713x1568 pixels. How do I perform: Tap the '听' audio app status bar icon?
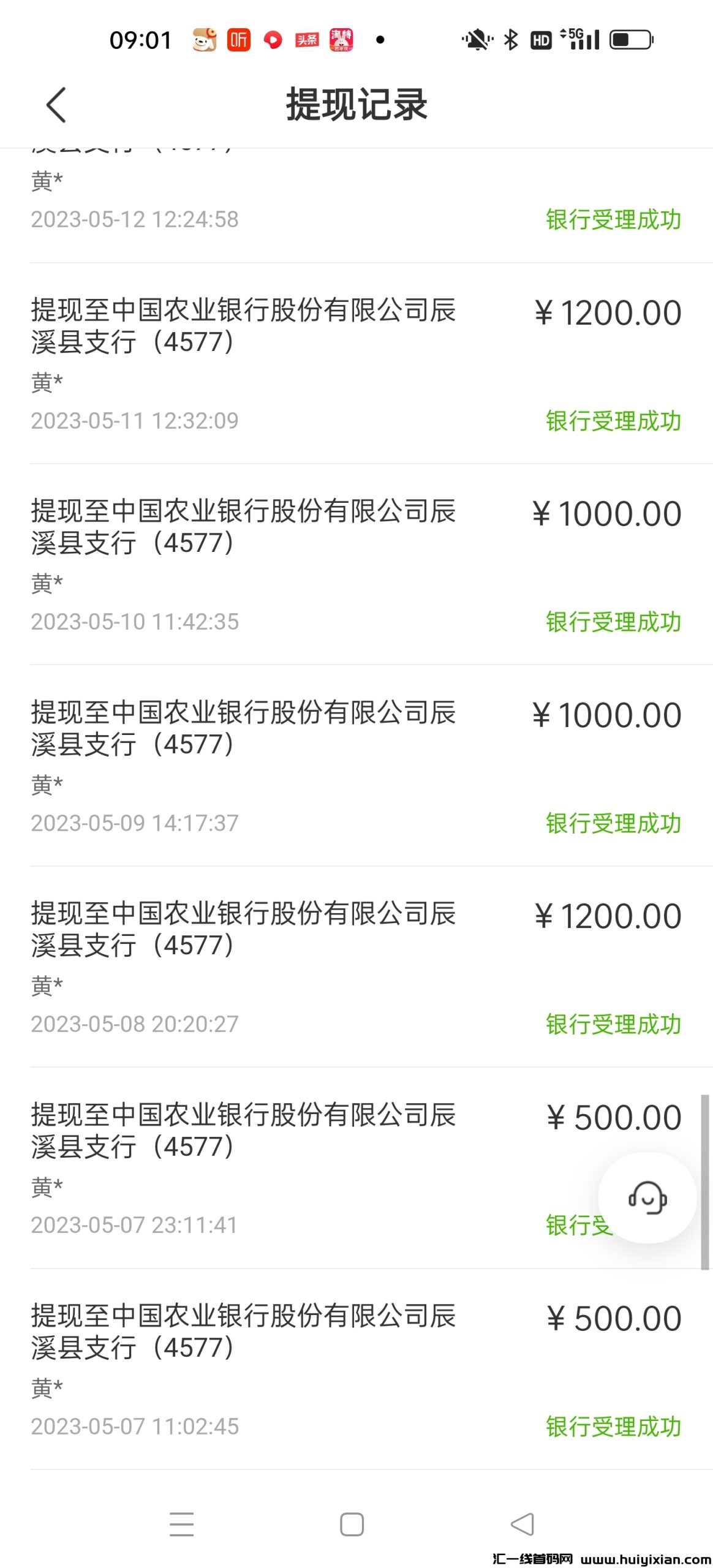point(239,39)
